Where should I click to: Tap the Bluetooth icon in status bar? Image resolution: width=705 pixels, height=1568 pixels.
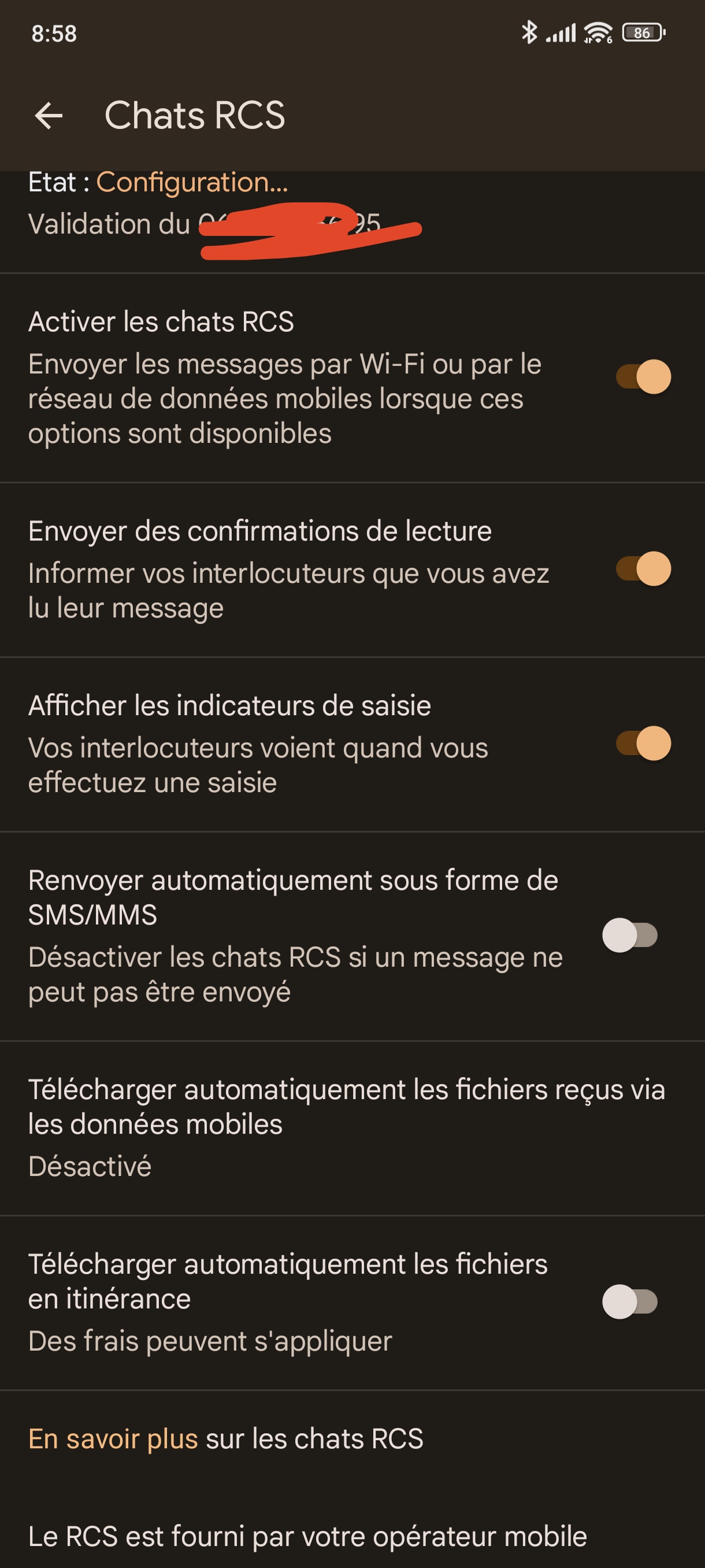(x=531, y=34)
